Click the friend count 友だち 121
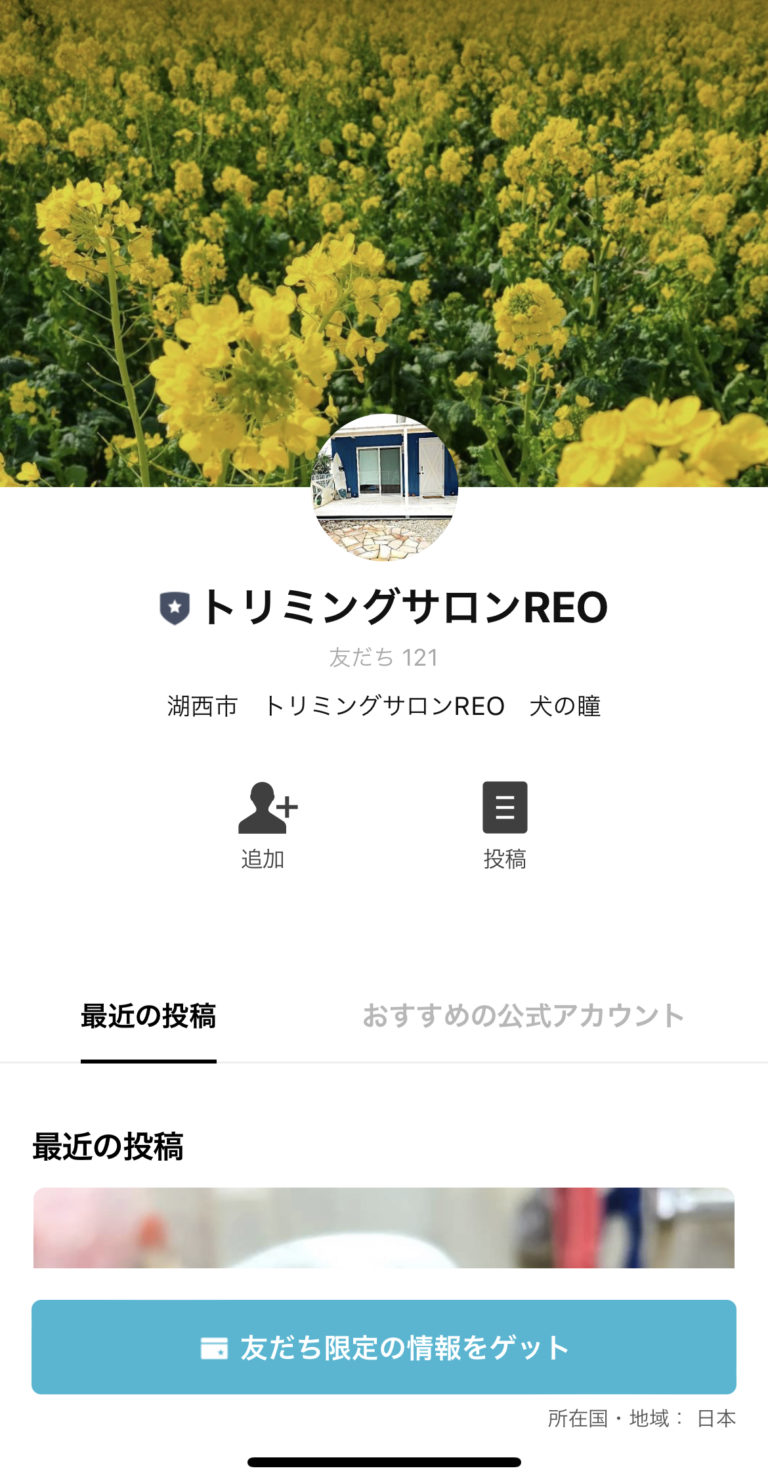The image size is (768, 1483). tap(384, 657)
